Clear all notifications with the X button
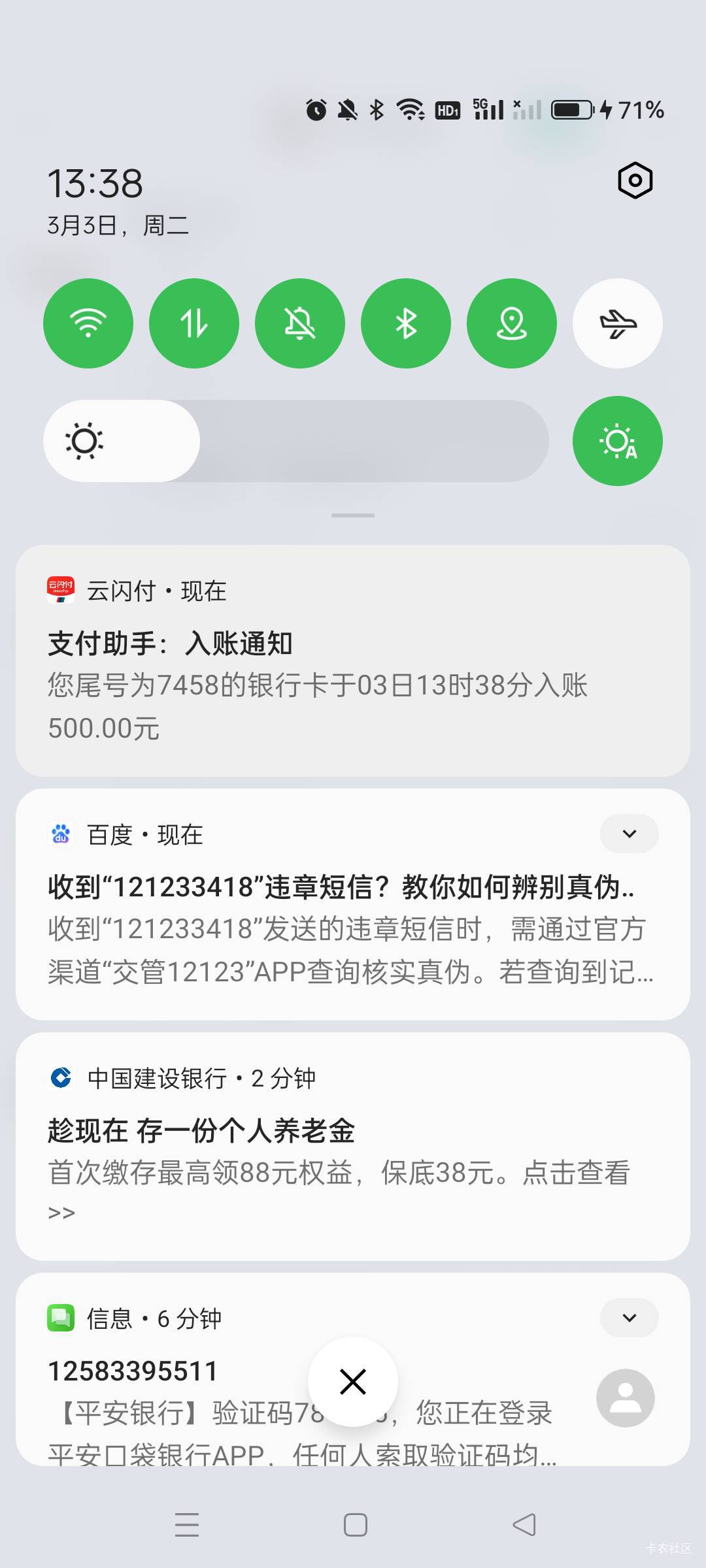Viewport: 706px width, 1568px height. (x=353, y=1382)
